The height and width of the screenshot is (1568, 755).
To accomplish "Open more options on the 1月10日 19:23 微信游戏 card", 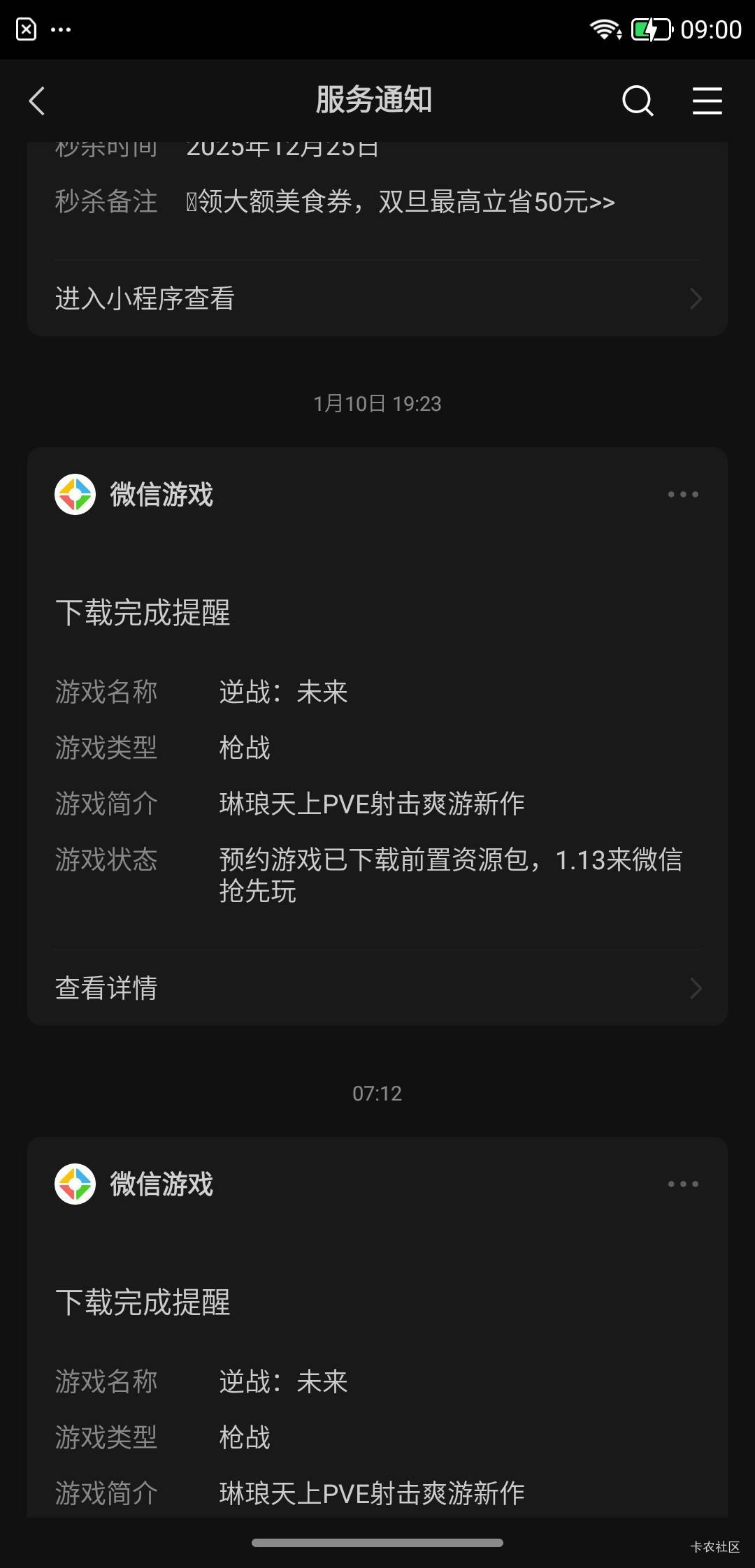I will click(x=683, y=494).
